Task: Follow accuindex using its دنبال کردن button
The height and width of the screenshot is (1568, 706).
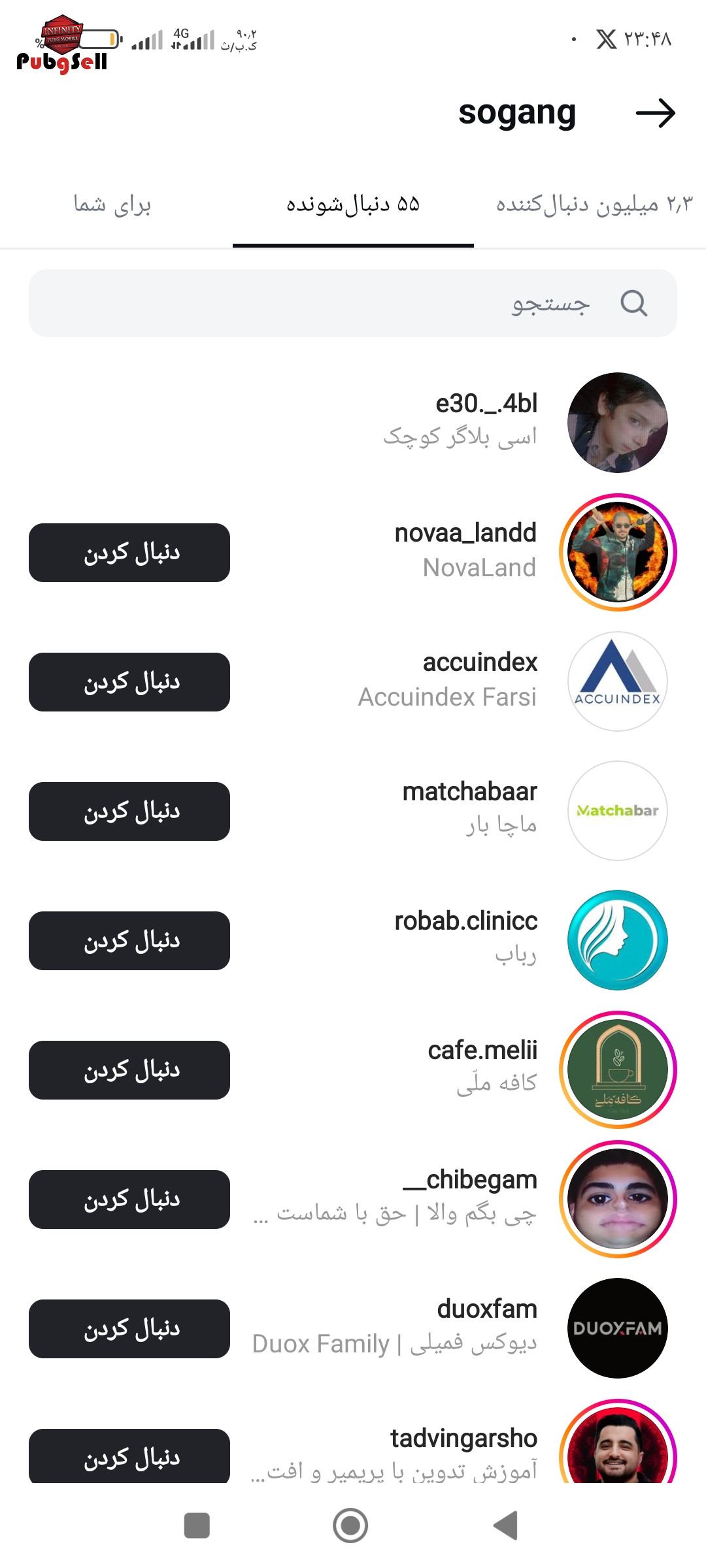Action: pyautogui.click(x=129, y=682)
